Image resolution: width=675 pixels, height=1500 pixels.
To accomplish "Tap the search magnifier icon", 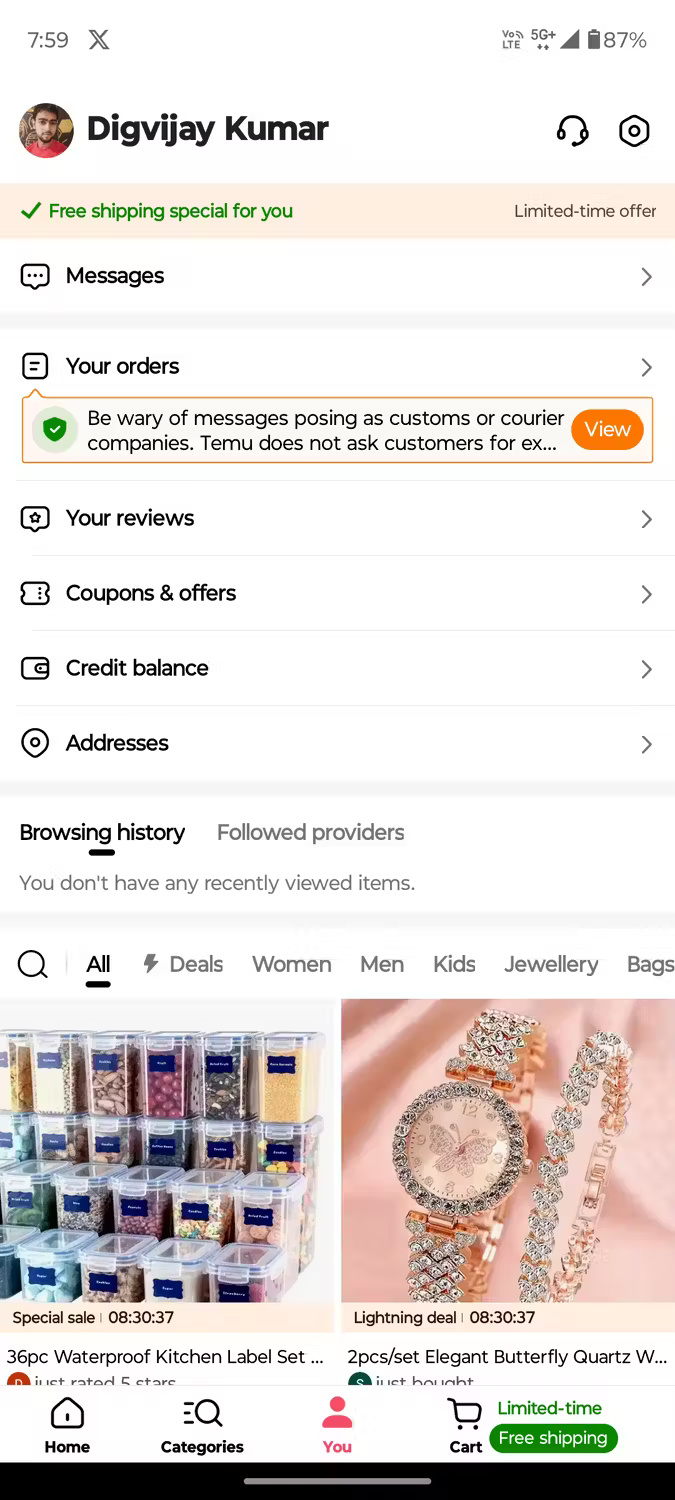I will pos(33,964).
